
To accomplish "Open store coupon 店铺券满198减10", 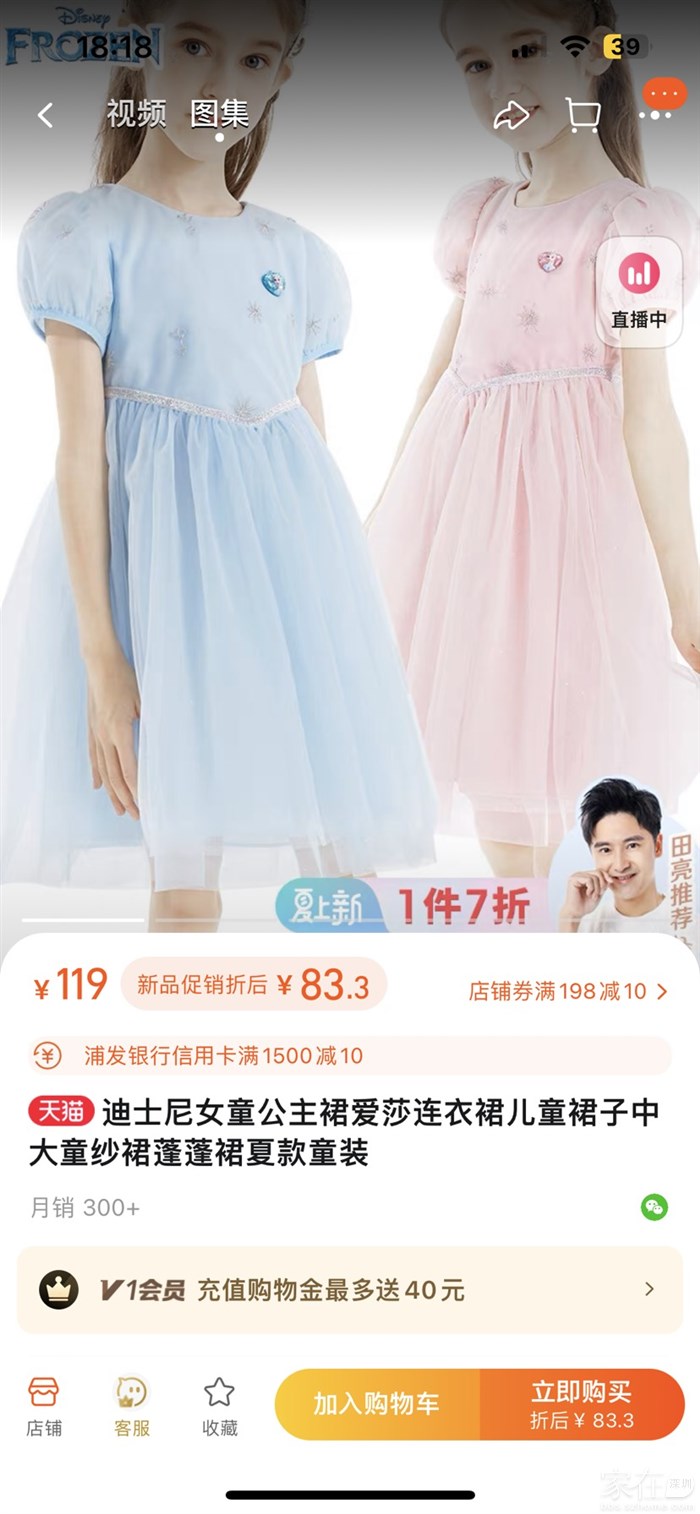I will [567, 991].
